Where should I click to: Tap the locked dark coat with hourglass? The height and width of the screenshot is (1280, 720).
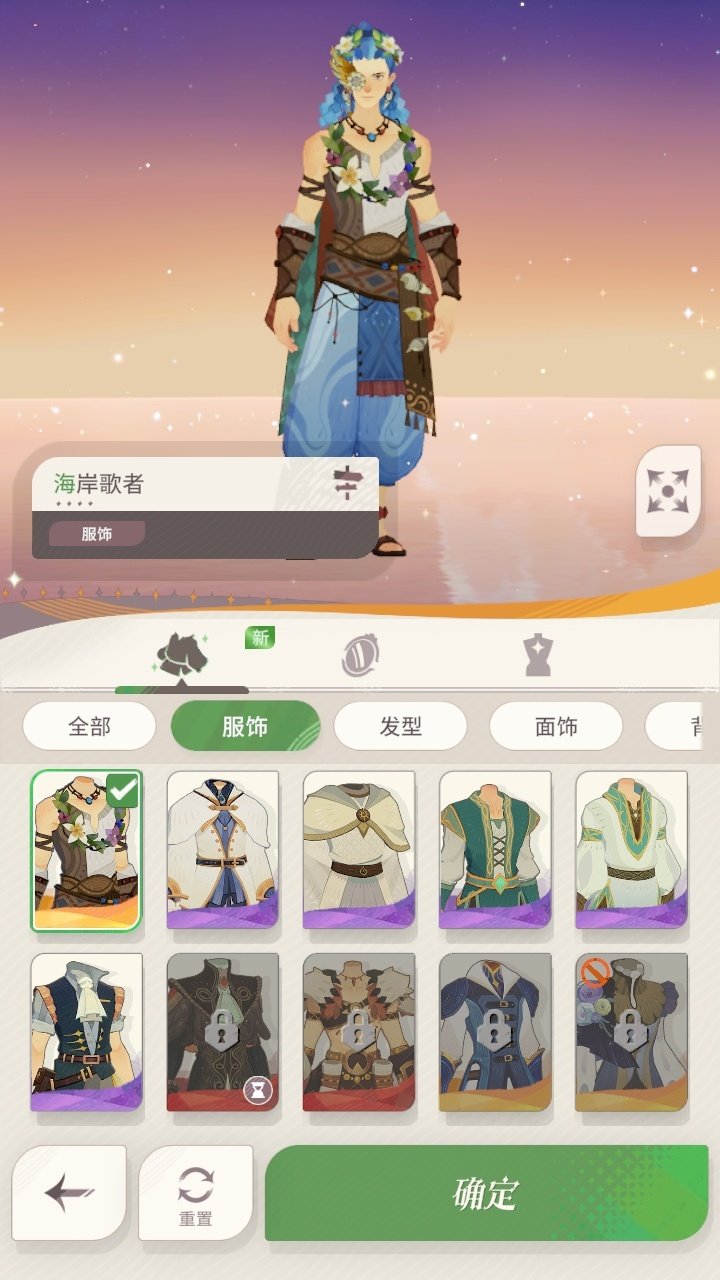pyautogui.click(x=222, y=1031)
